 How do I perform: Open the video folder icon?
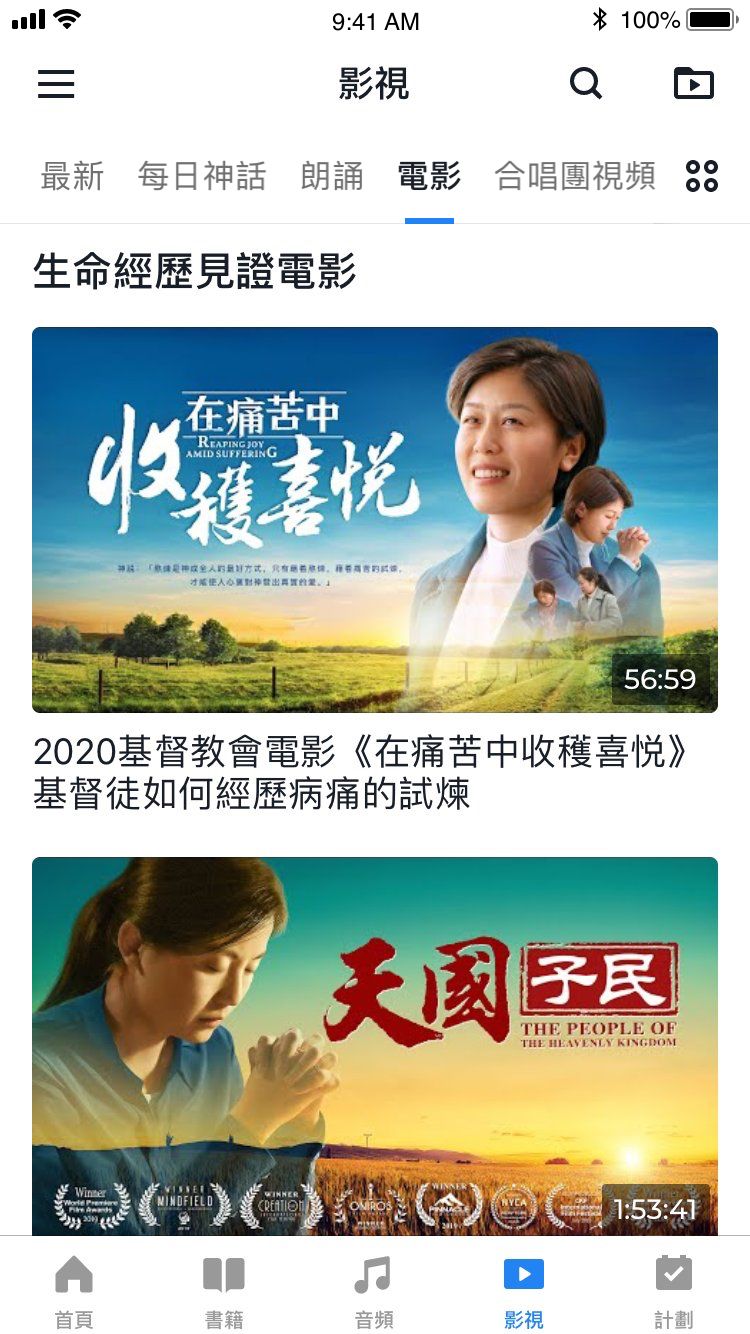pyautogui.click(x=694, y=84)
